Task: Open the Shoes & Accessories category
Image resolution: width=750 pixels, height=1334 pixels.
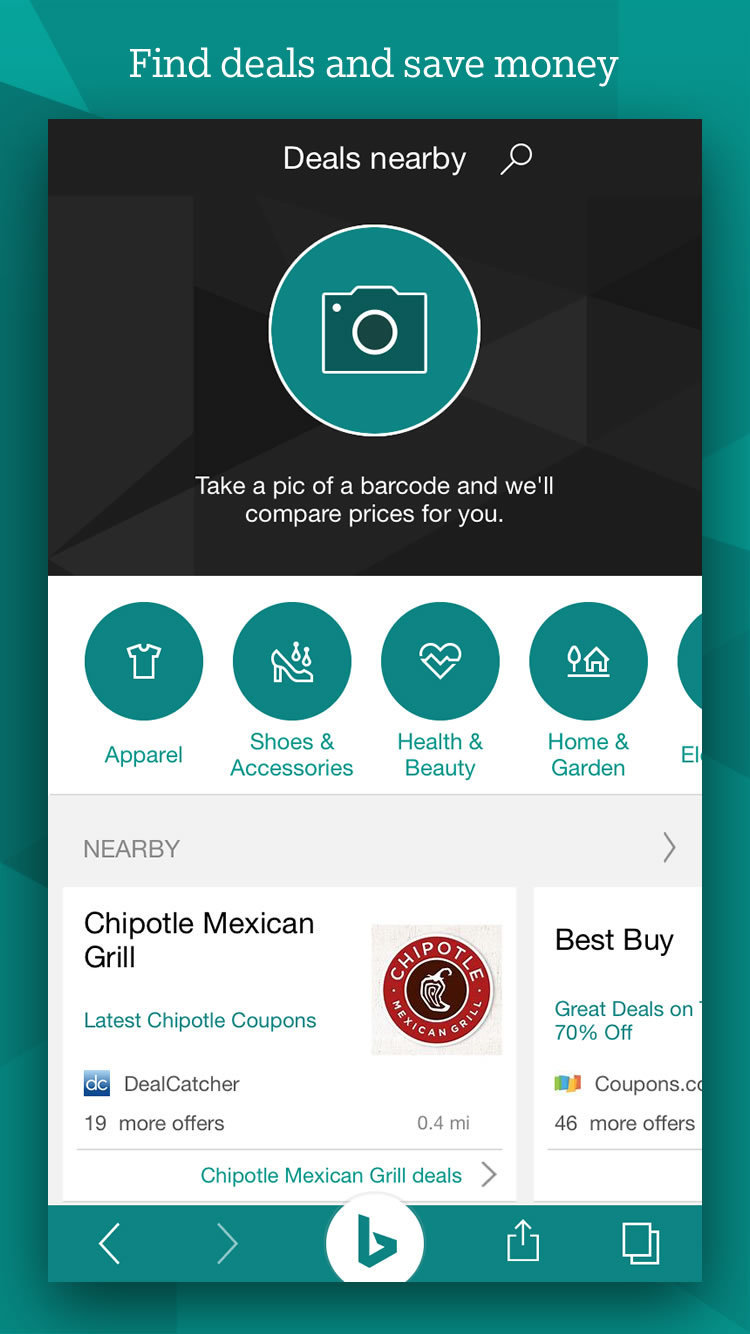Action: (292, 692)
